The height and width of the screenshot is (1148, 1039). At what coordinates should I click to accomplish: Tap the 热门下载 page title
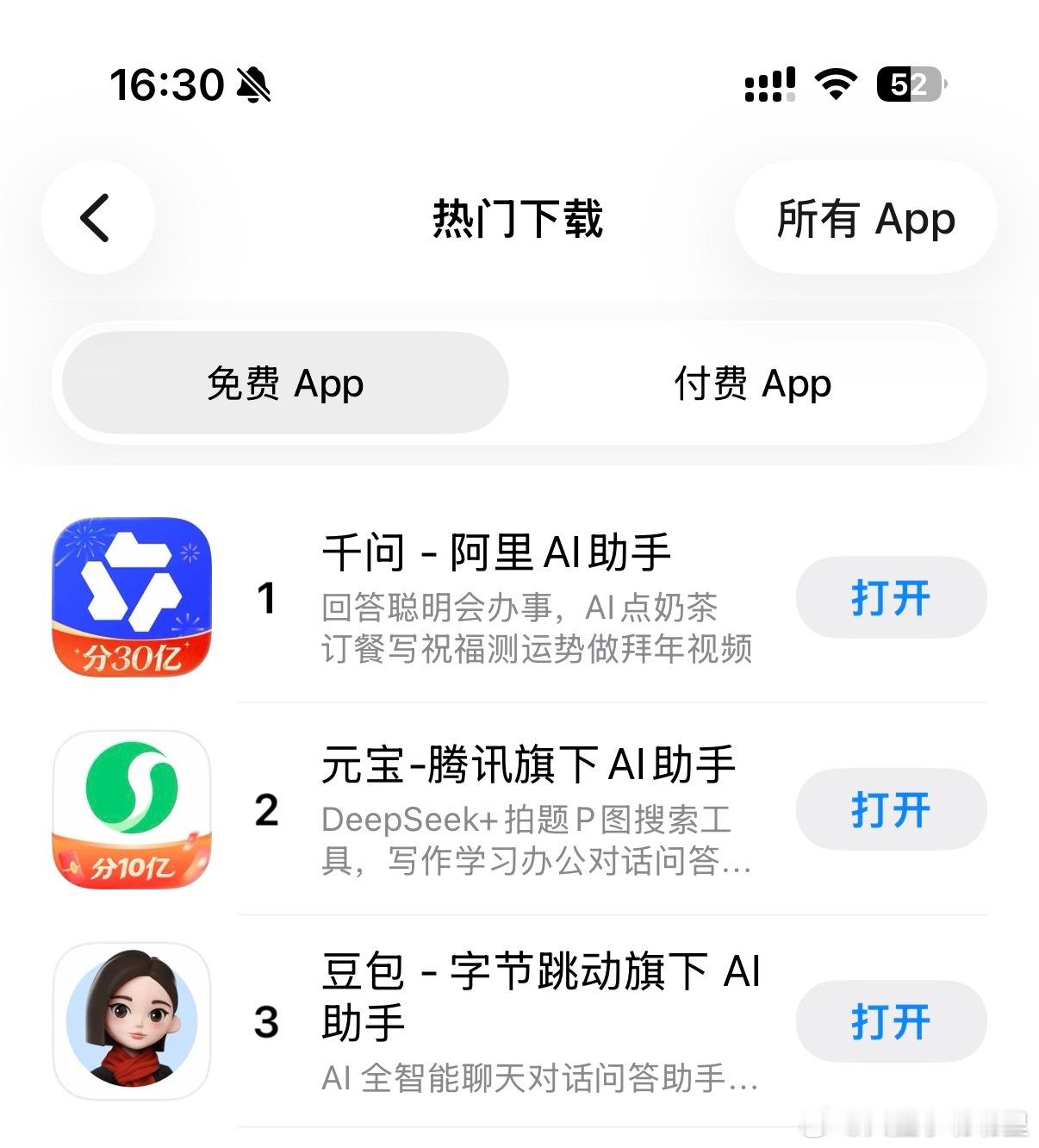519,218
